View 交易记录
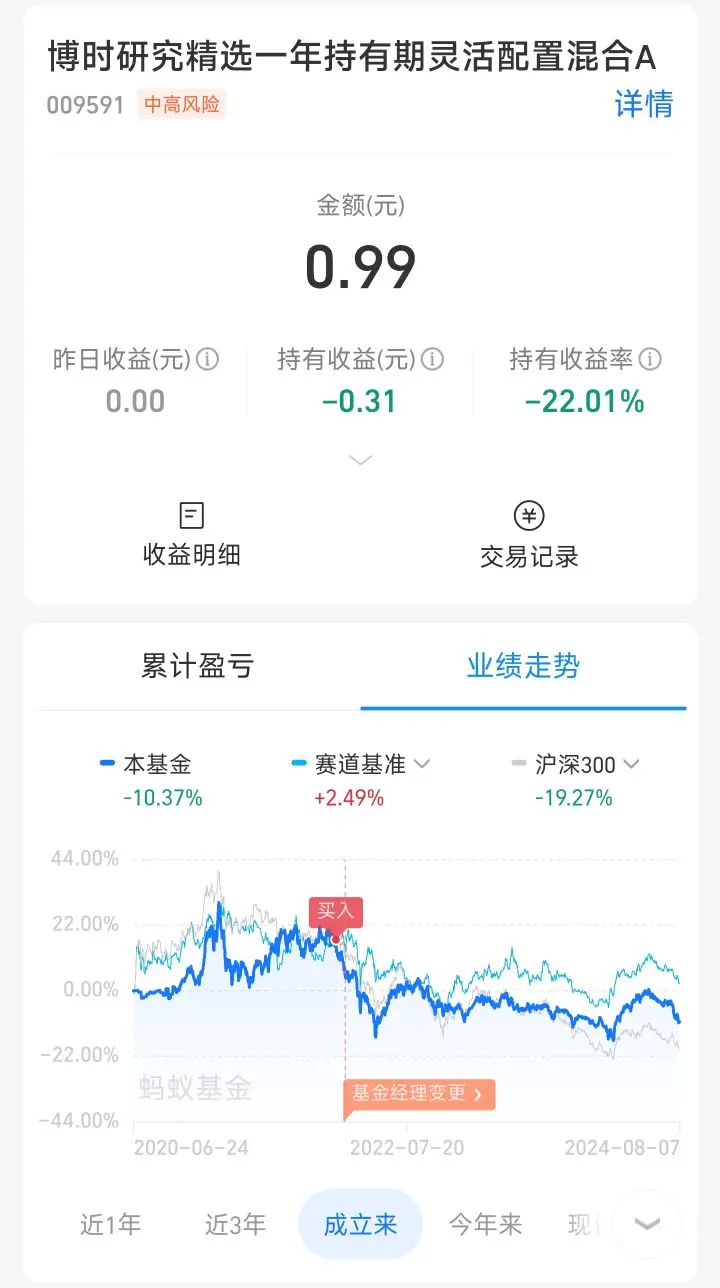The height and width of the screenshot is (1288, 720). (x=529, y=535)
